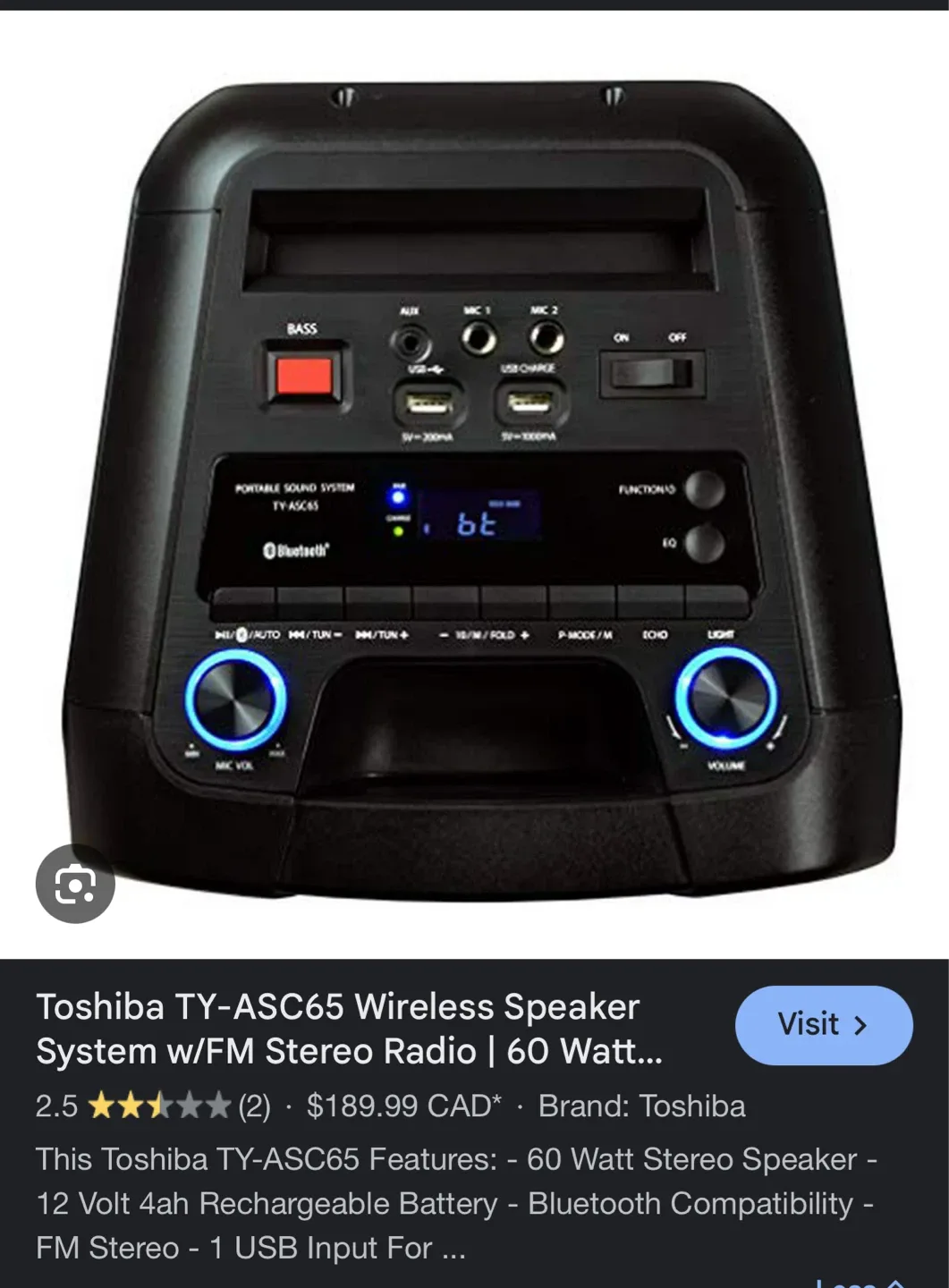Viewport: 949px width, 1288px height.
Task: Tap the Visit button
Action: pyautogui.click(x=823, y=1025)
